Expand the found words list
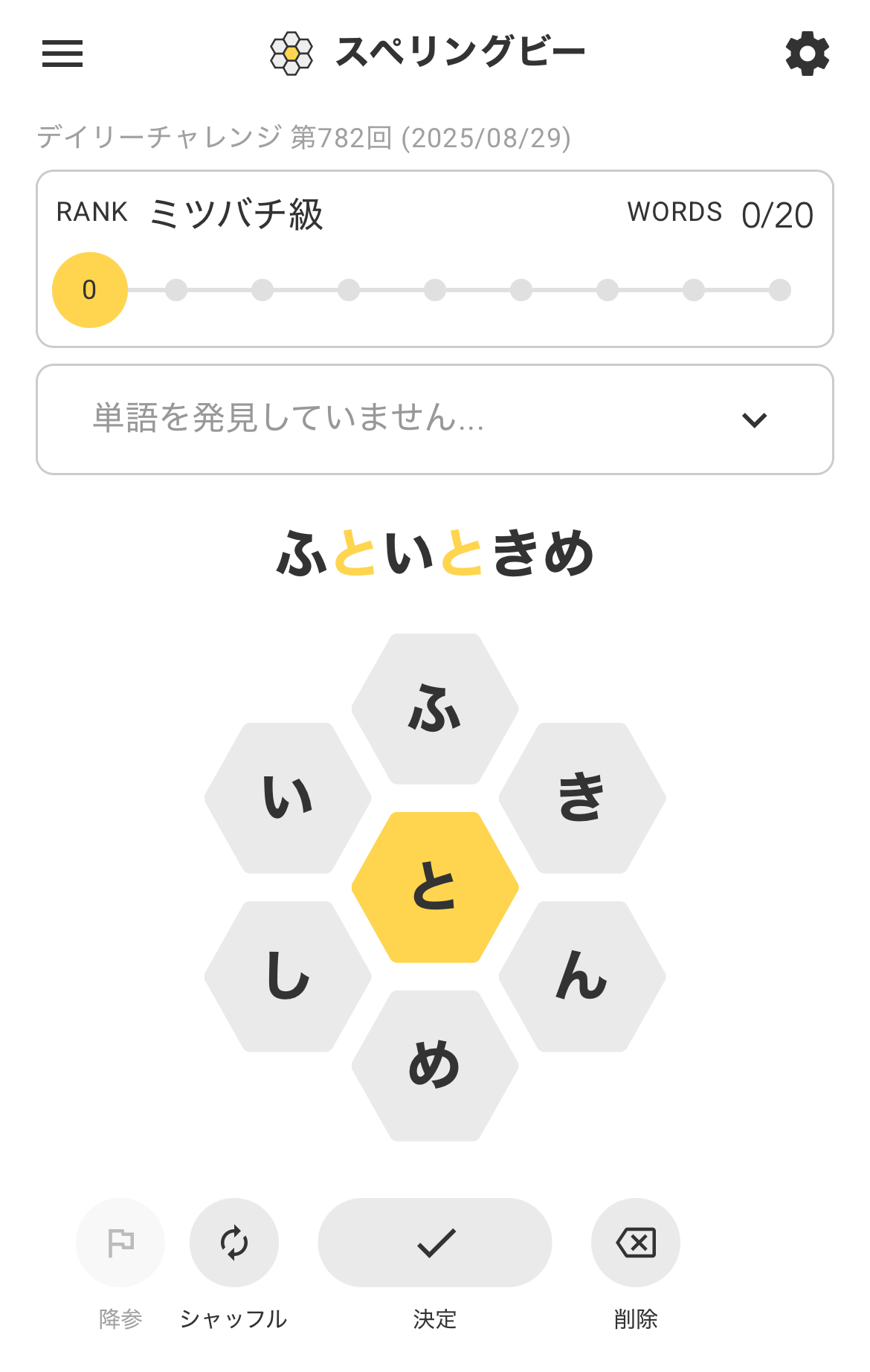Screen dimensions: 870x1372 pos(754,420)
